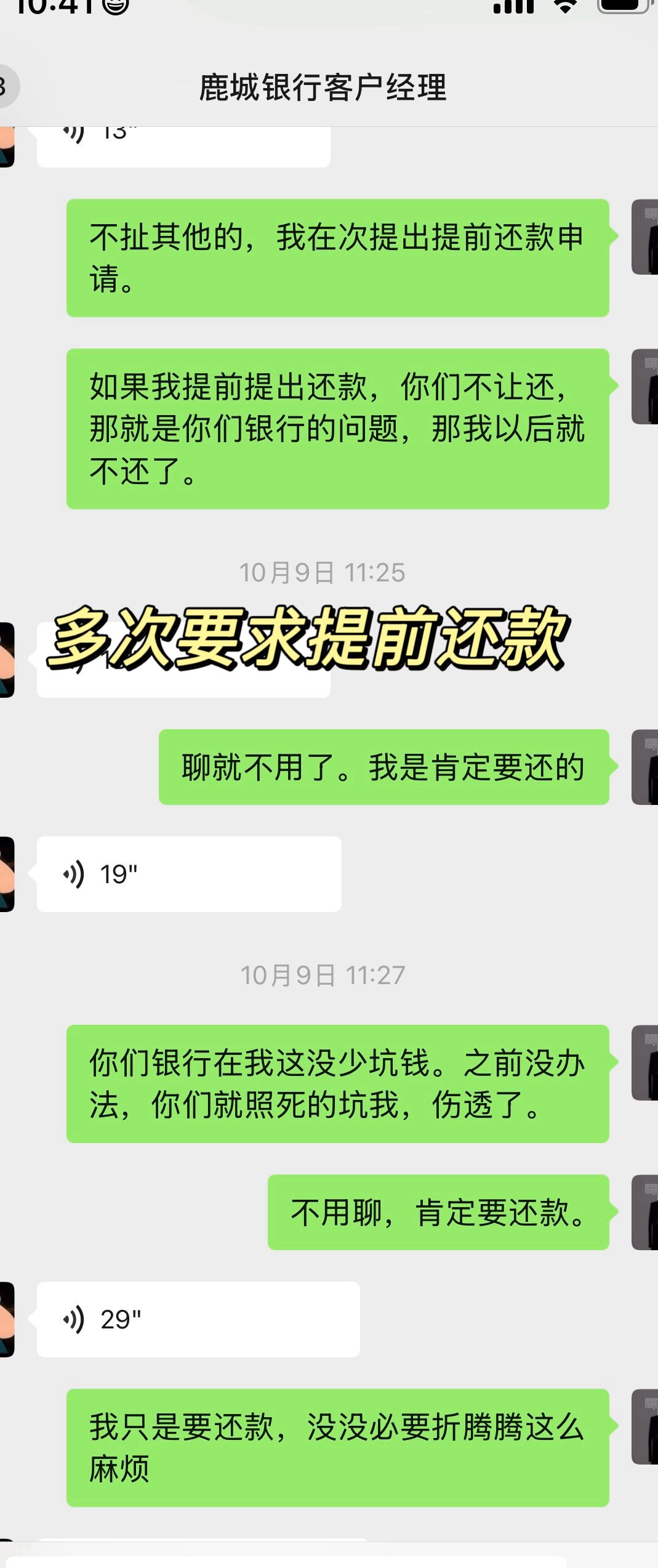Open my avatar beside "不用聊，肯定要还款。"
This screenshot has height=1568, width=658.
tap(644, 1212)
